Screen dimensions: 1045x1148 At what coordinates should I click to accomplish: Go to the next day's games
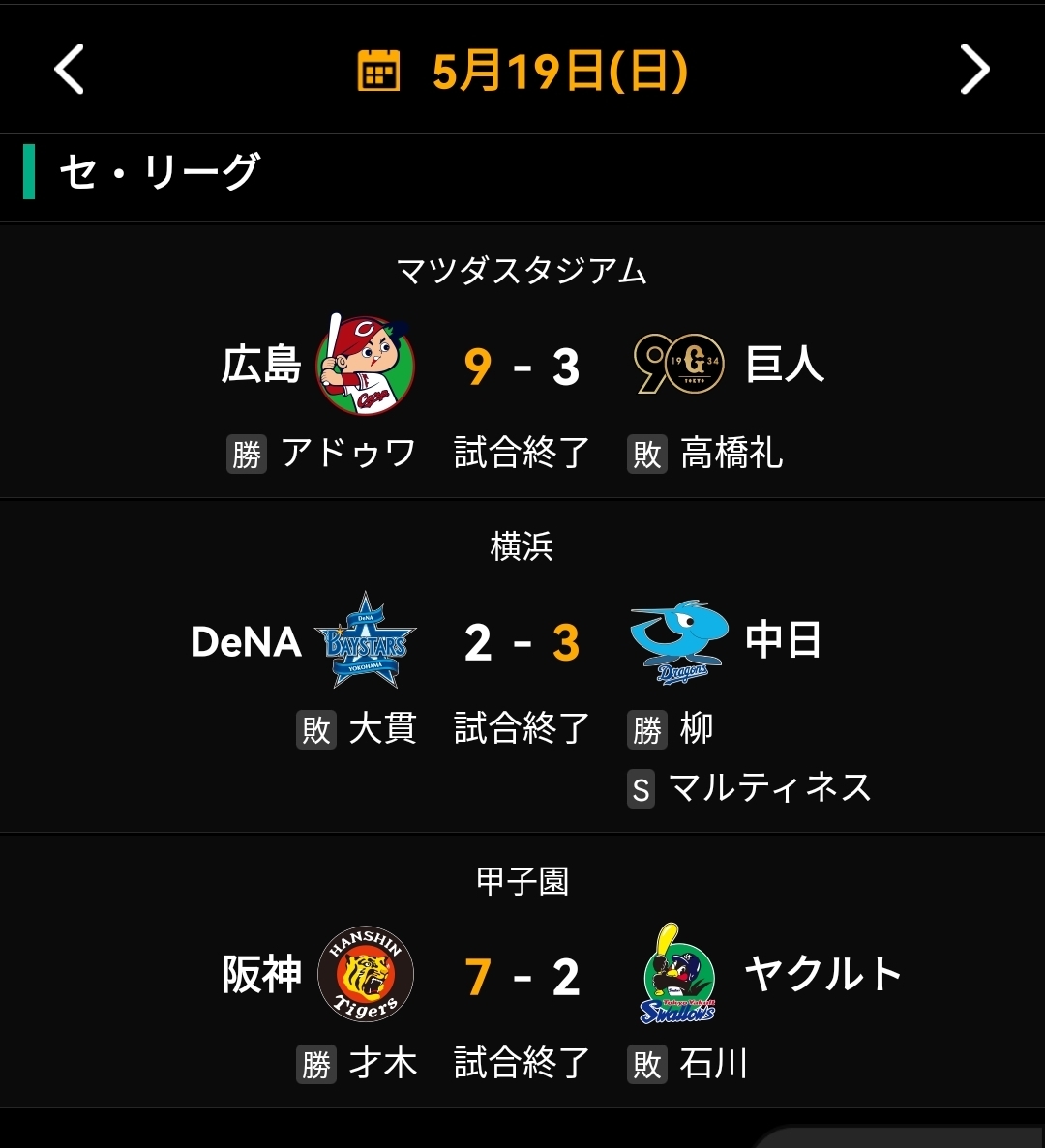(x=974, y=70)
